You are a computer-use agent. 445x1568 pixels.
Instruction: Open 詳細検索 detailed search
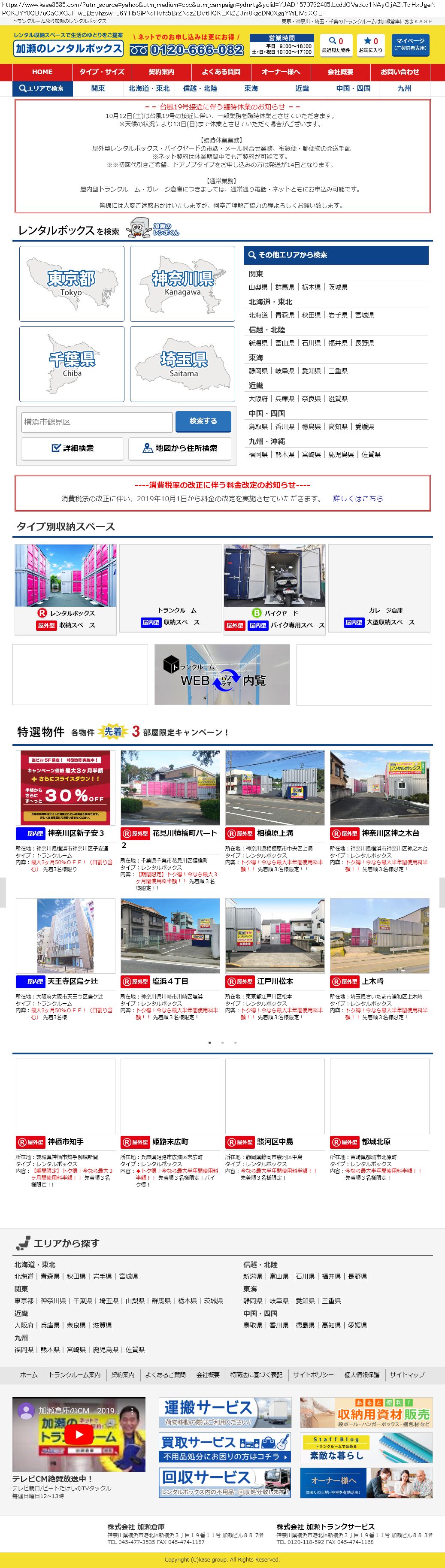click(x=73, y=448)
